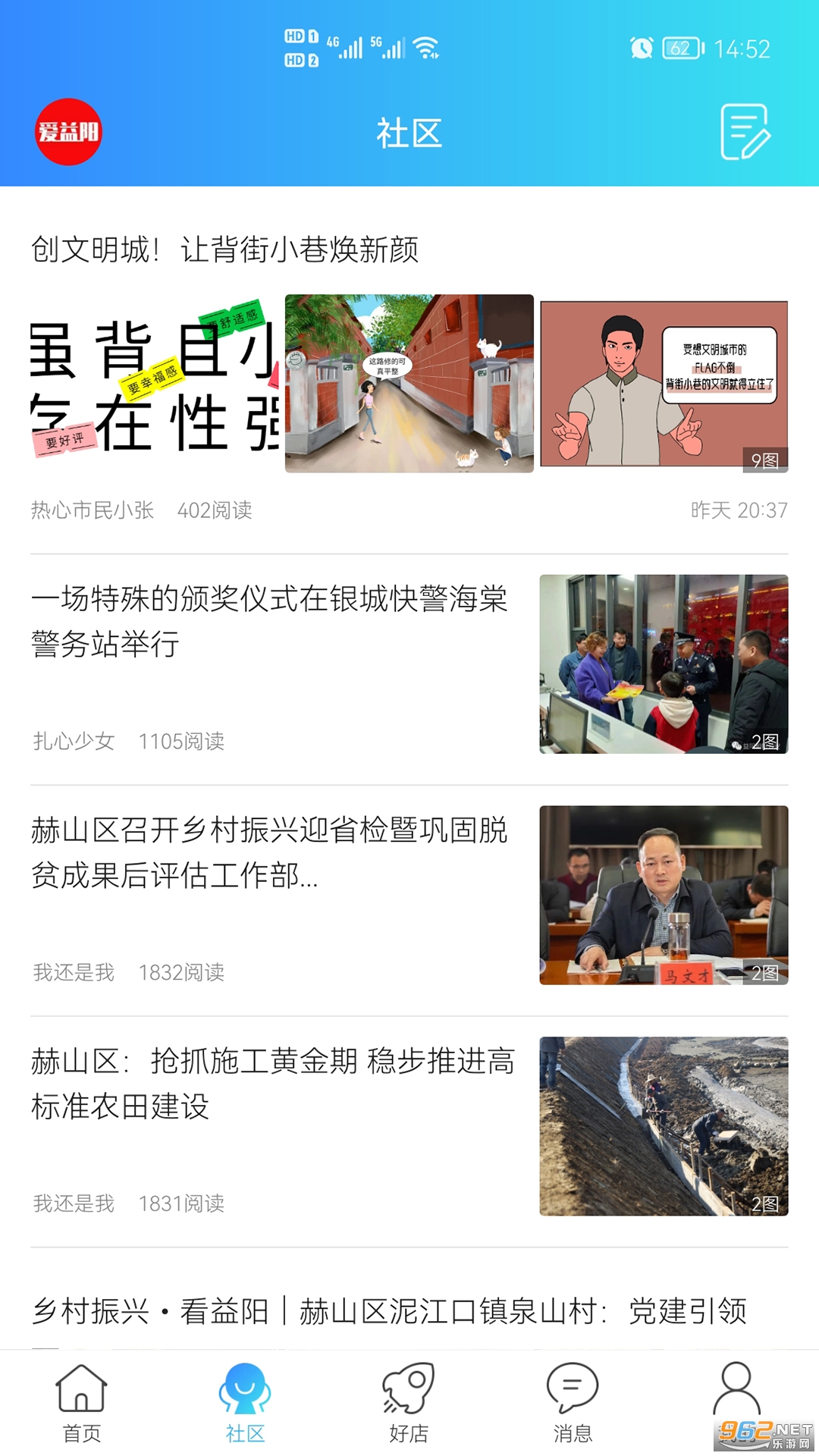Open post 创文明城！让背街小巷焕新颜
819x1456 pixels.
pyautogui.click(x=224, y=249)
